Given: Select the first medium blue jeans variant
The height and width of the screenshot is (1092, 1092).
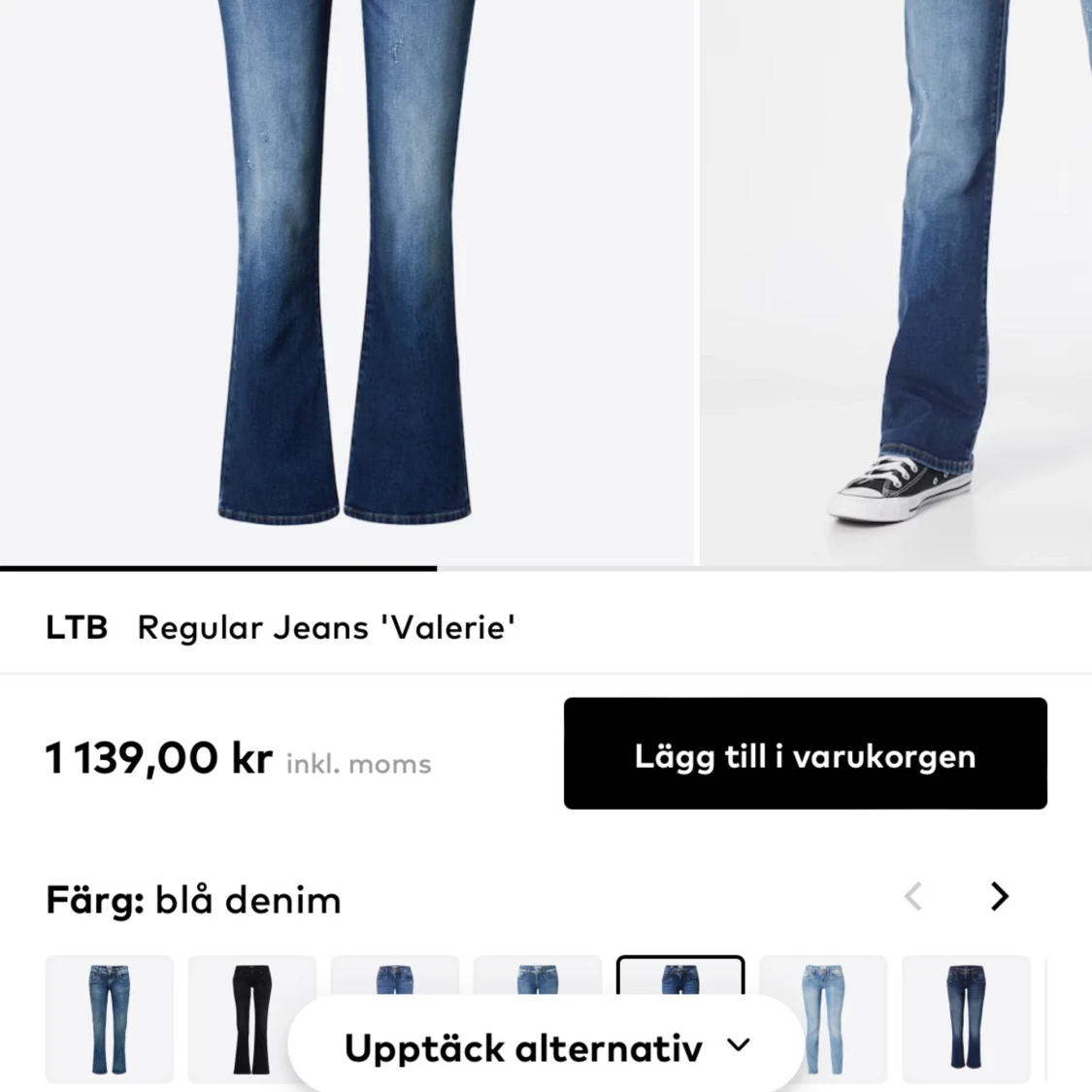Looking at the screenshot, I should (x=109, y=1018).
